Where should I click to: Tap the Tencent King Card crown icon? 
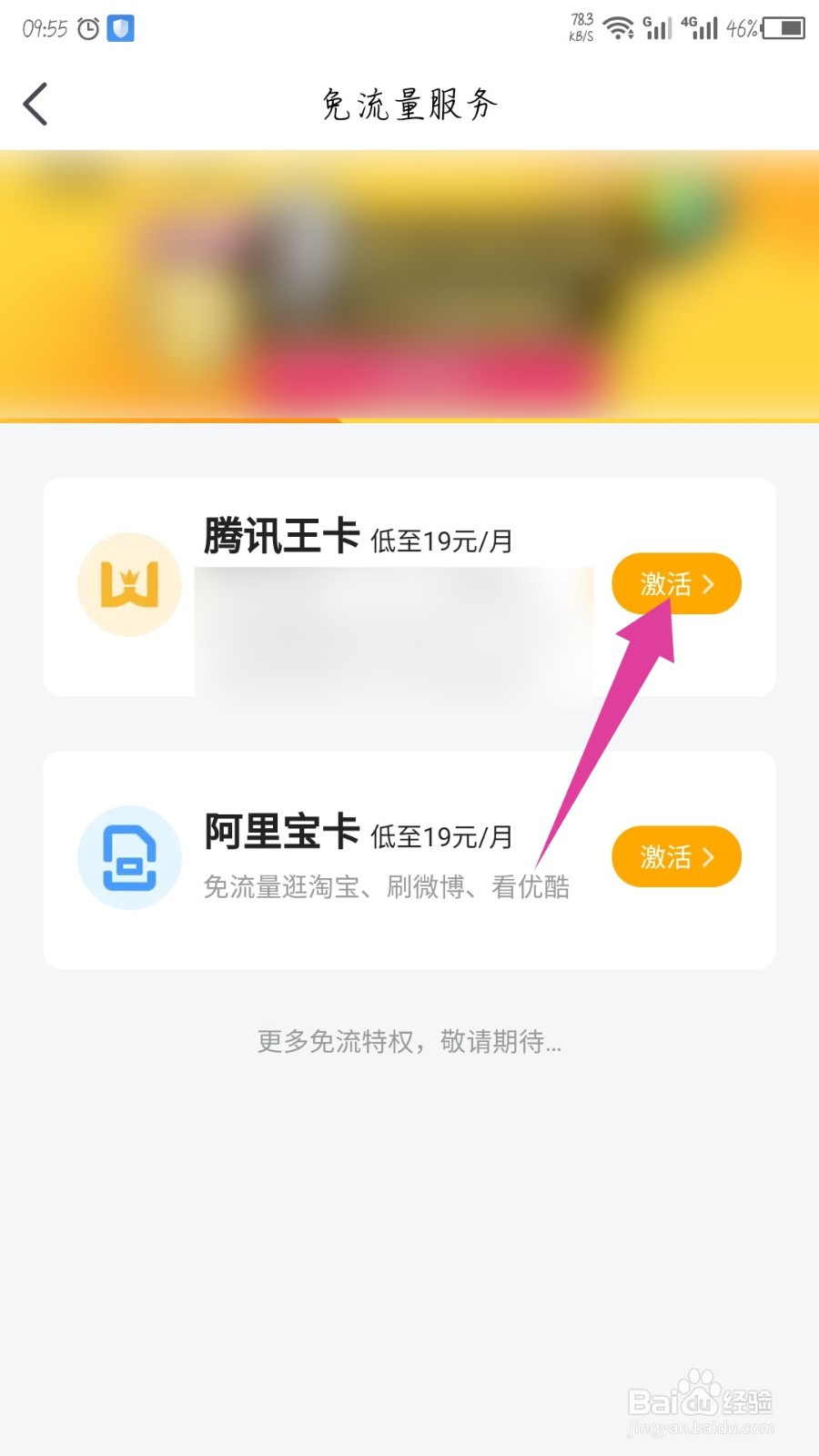point(129,584)
